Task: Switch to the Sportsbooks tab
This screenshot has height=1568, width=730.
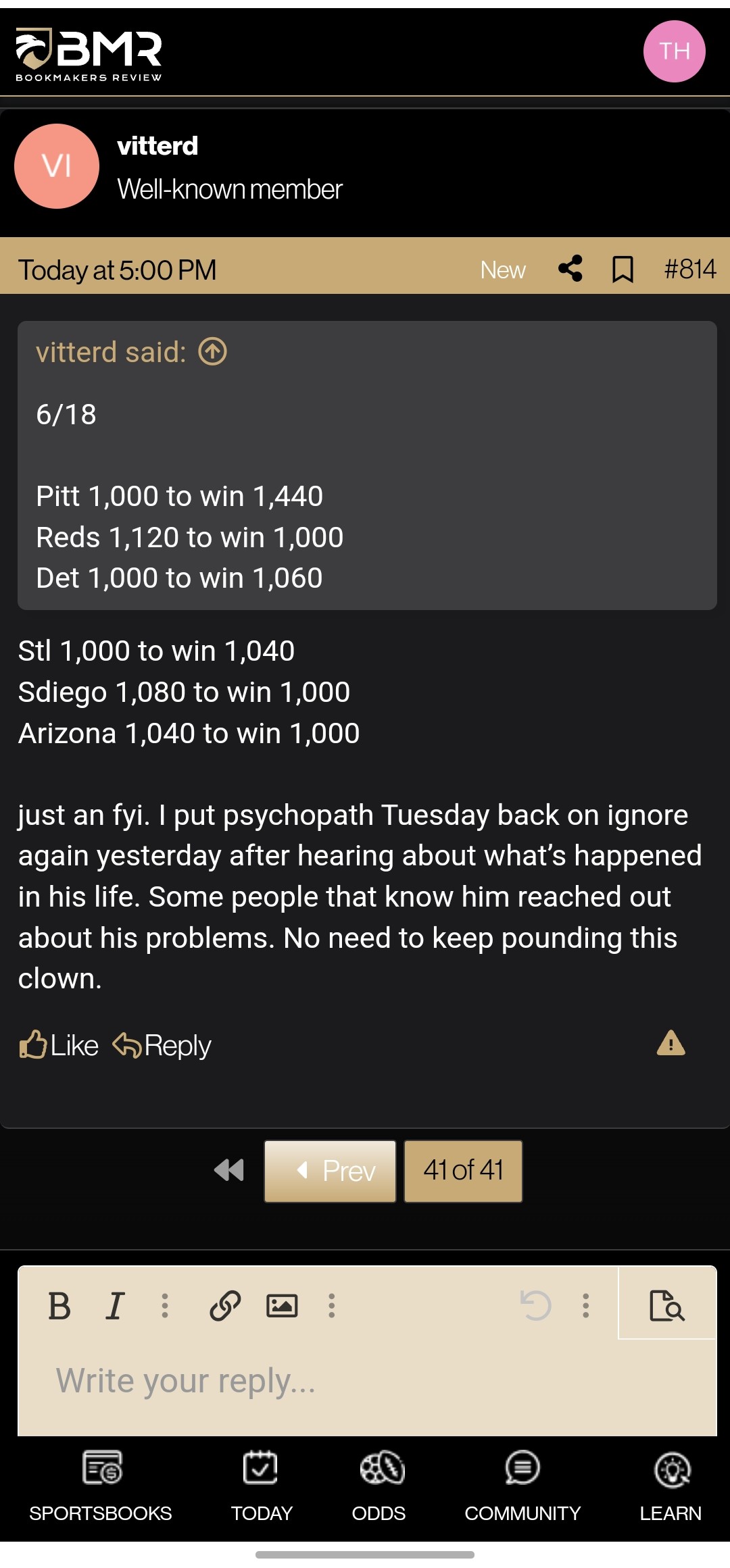Action: (x=102, y=1478)
